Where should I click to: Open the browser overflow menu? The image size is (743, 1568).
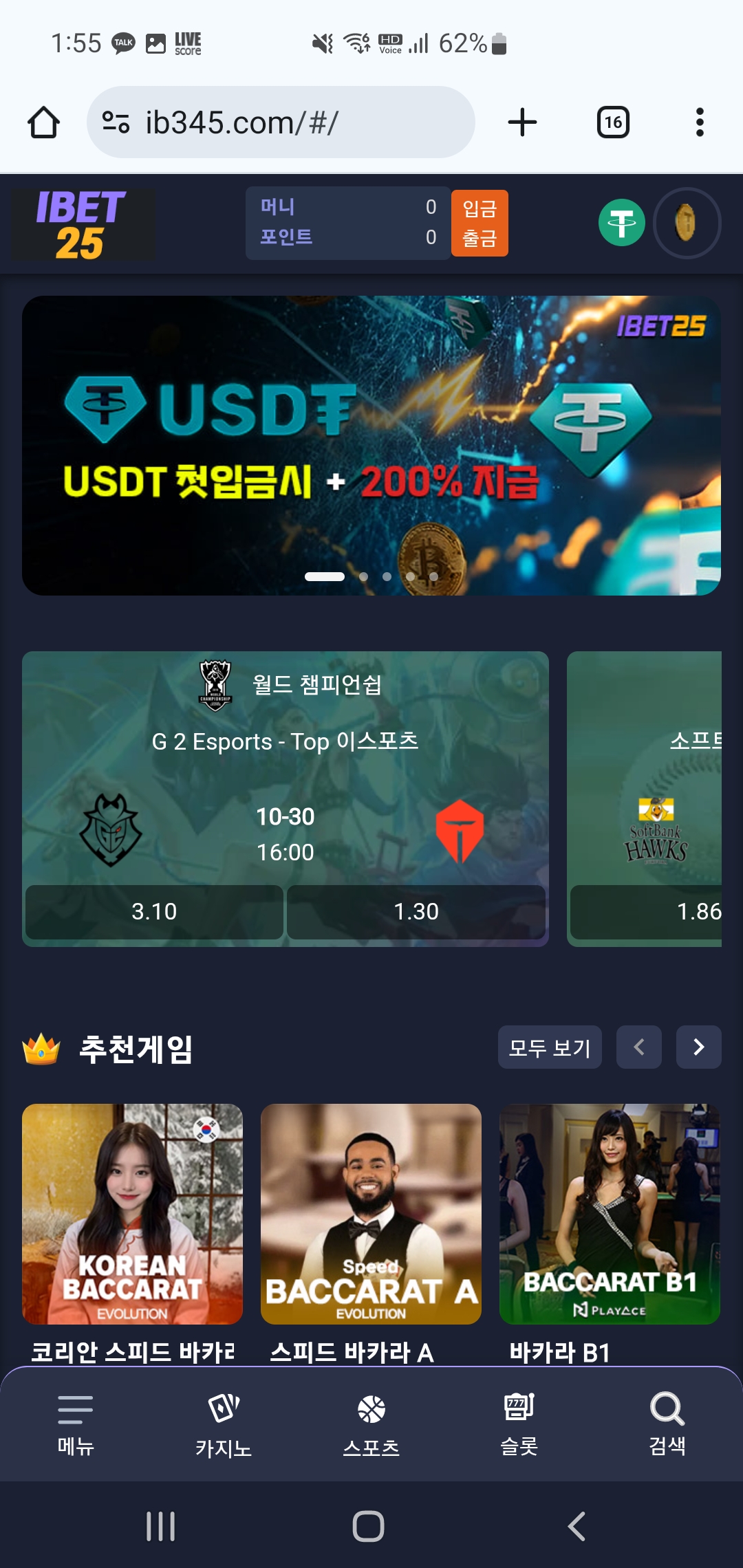700,122
